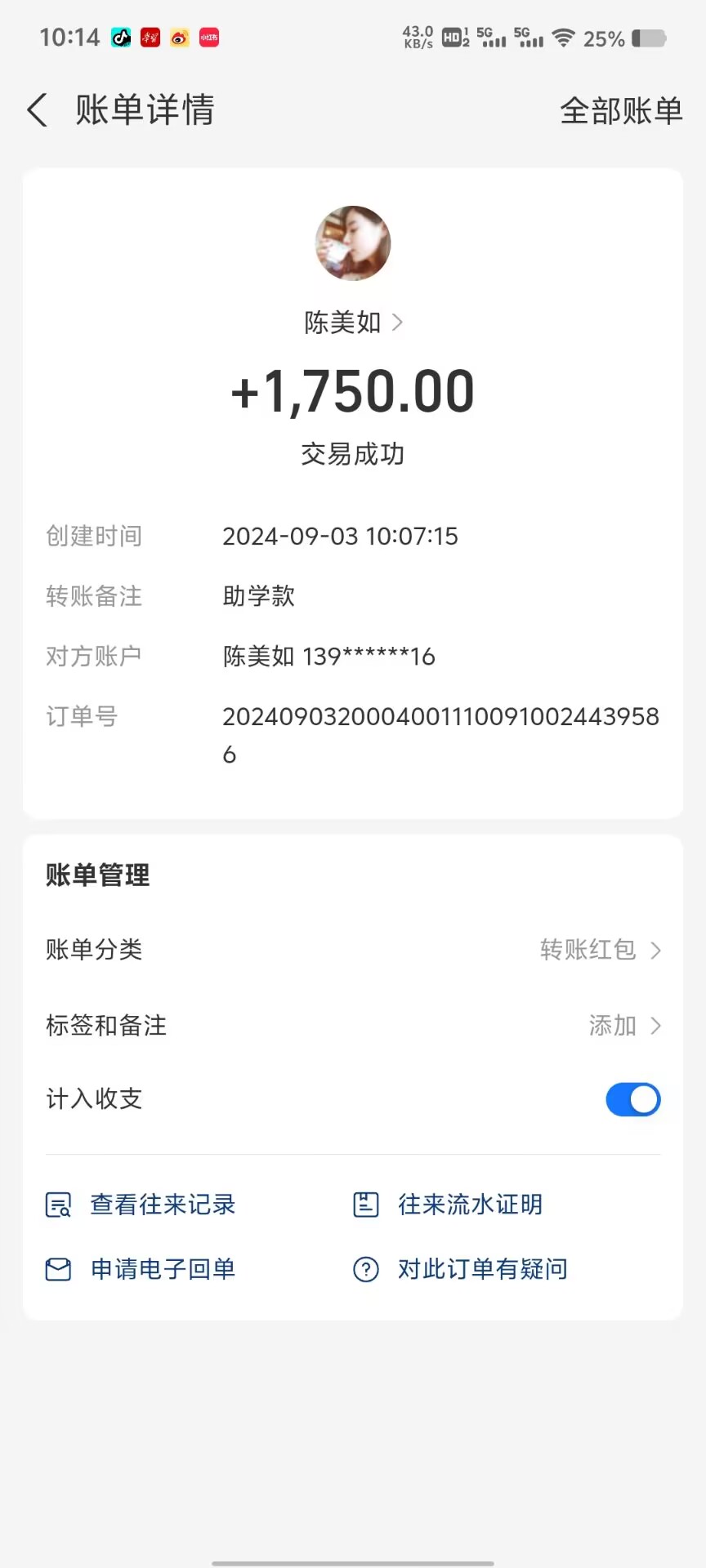The height and width of the screenshot is (1568, 706).
Task: Tap 陈美如's profile avatar
Action: click(353, 243)
